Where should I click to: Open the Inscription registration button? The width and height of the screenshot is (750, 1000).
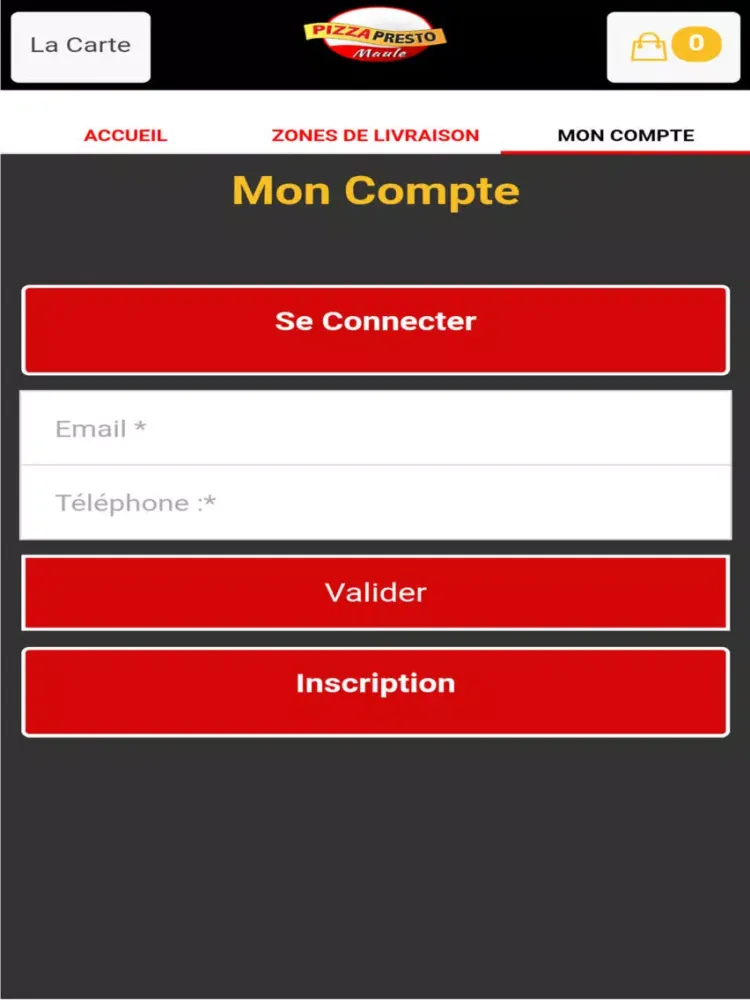click(x=374, y=683)
